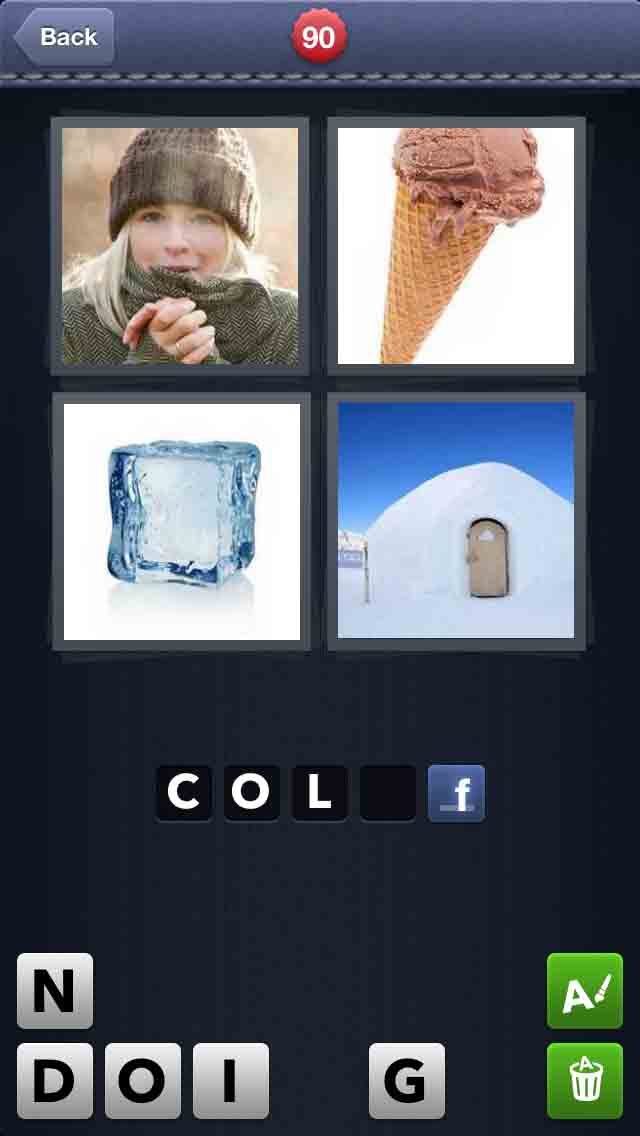This screenshot has width=640, height=1136.
Task: Pick the letter tile D
Action: pos(55,1081)
